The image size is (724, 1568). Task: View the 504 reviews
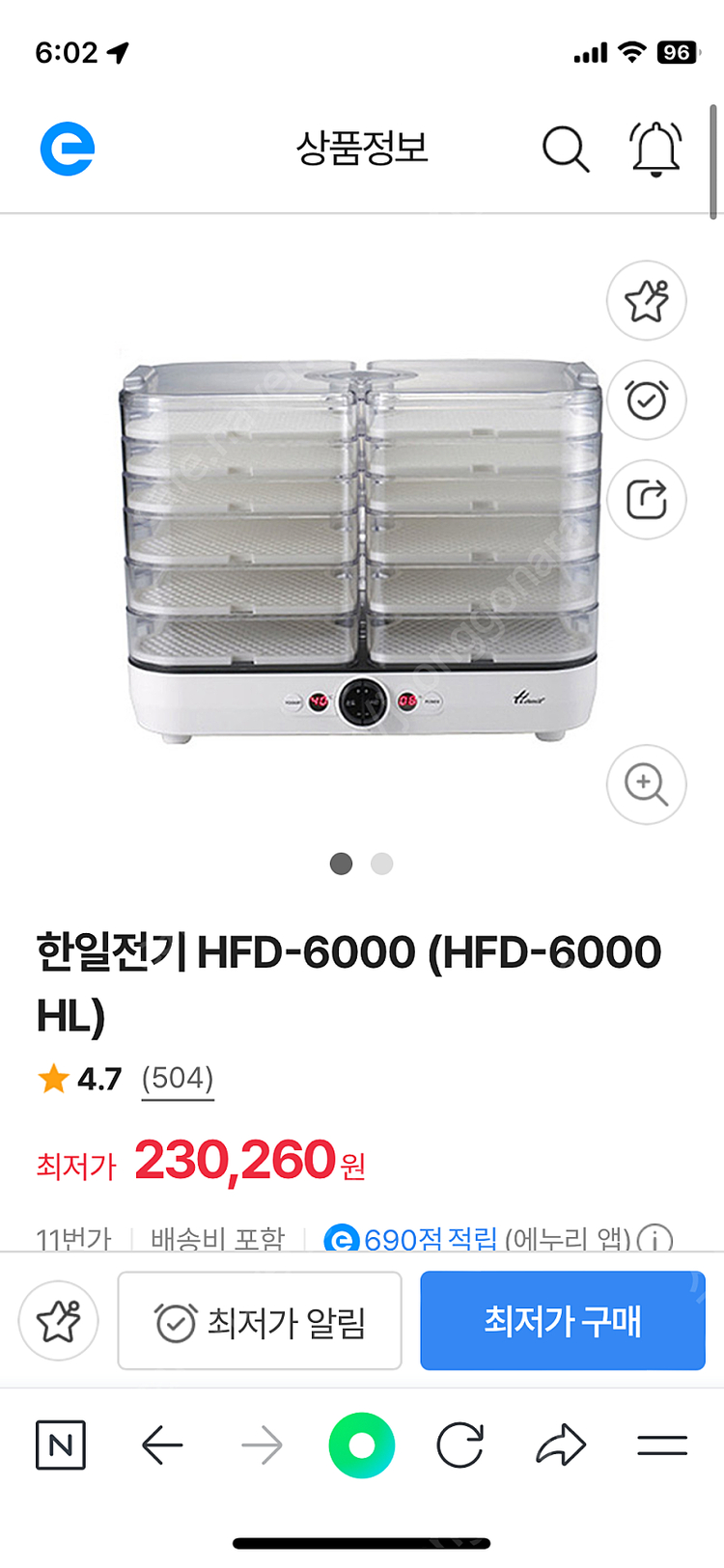[178, 1078]
